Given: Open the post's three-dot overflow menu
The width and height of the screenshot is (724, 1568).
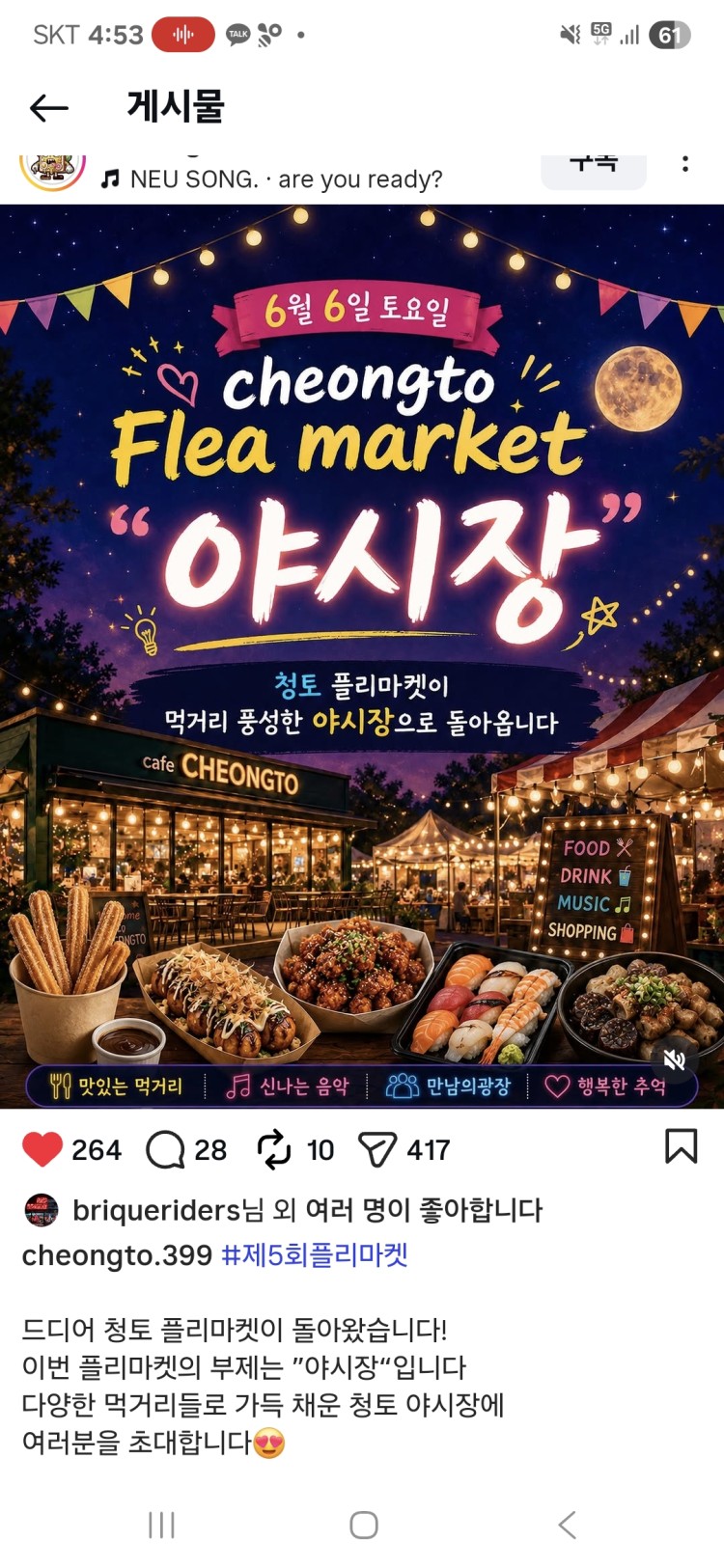Looking at the screenshot, I should coord(685,165).
